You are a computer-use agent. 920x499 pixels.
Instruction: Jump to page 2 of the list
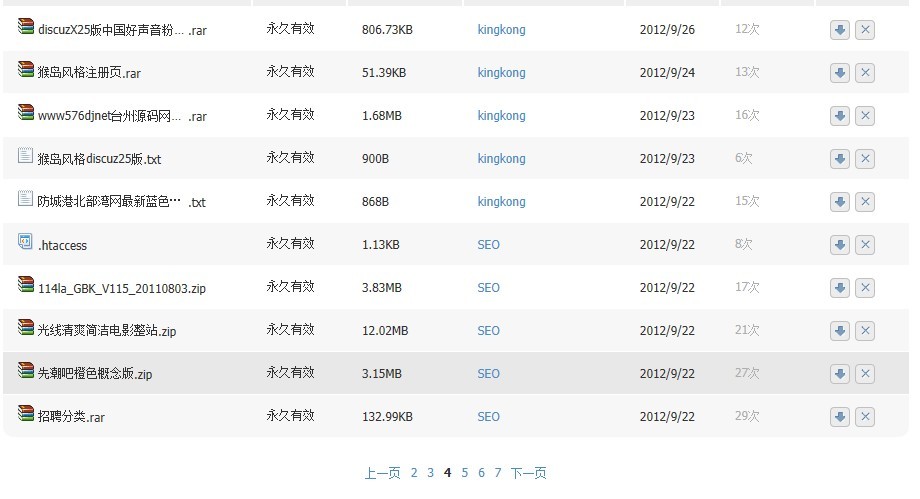point(414,473)
